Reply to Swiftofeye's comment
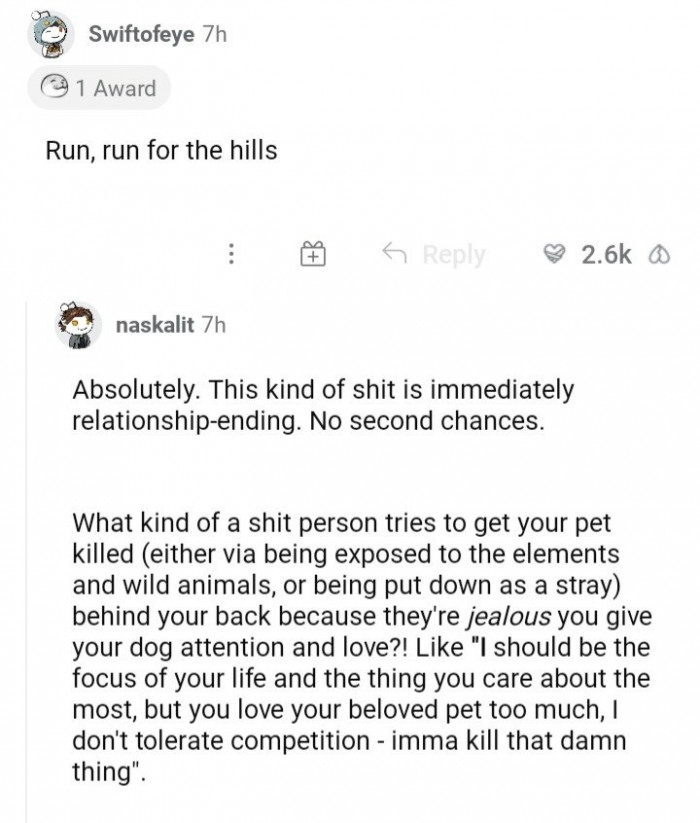 (x=436, y=255)
